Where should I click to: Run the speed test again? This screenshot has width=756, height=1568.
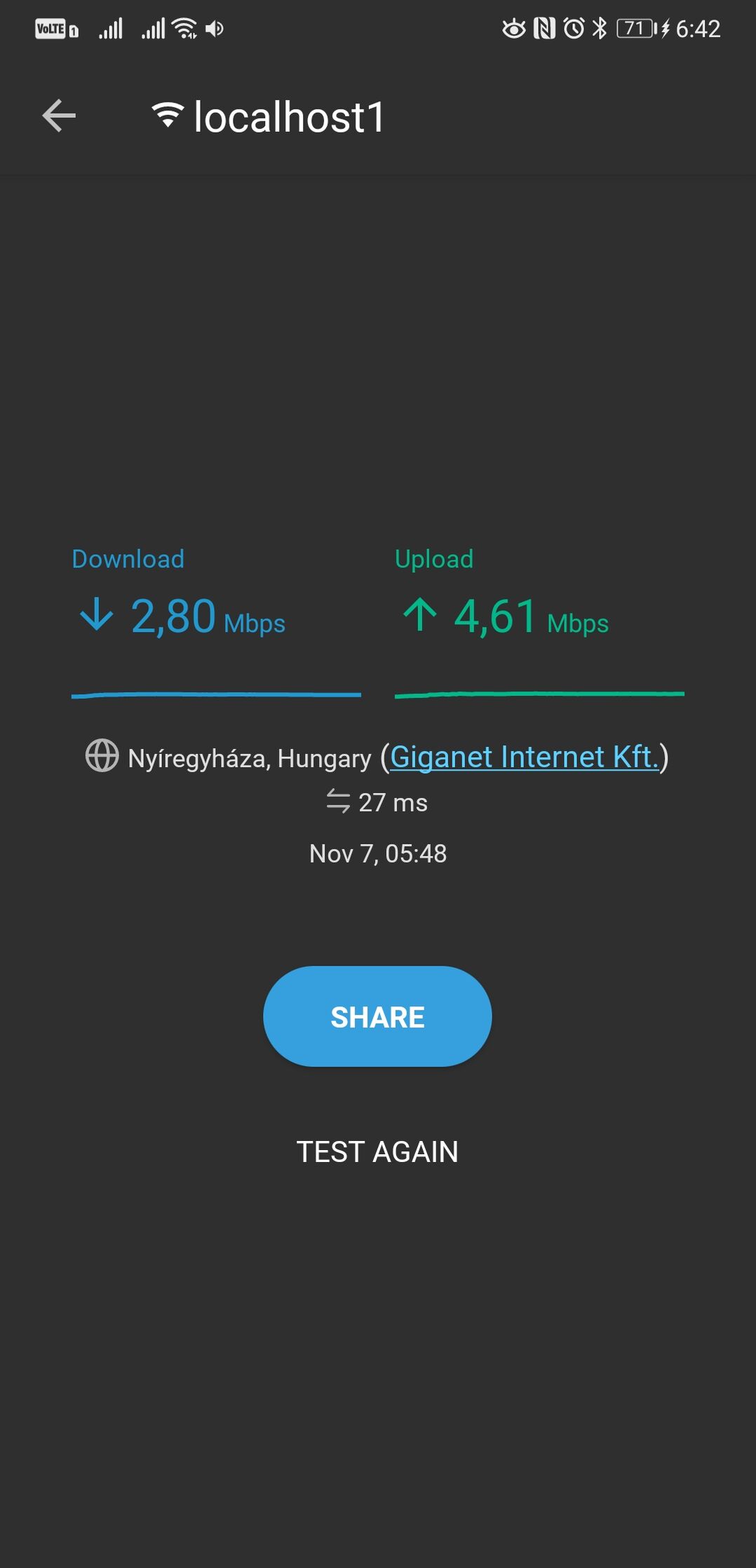coord(377,1151)
